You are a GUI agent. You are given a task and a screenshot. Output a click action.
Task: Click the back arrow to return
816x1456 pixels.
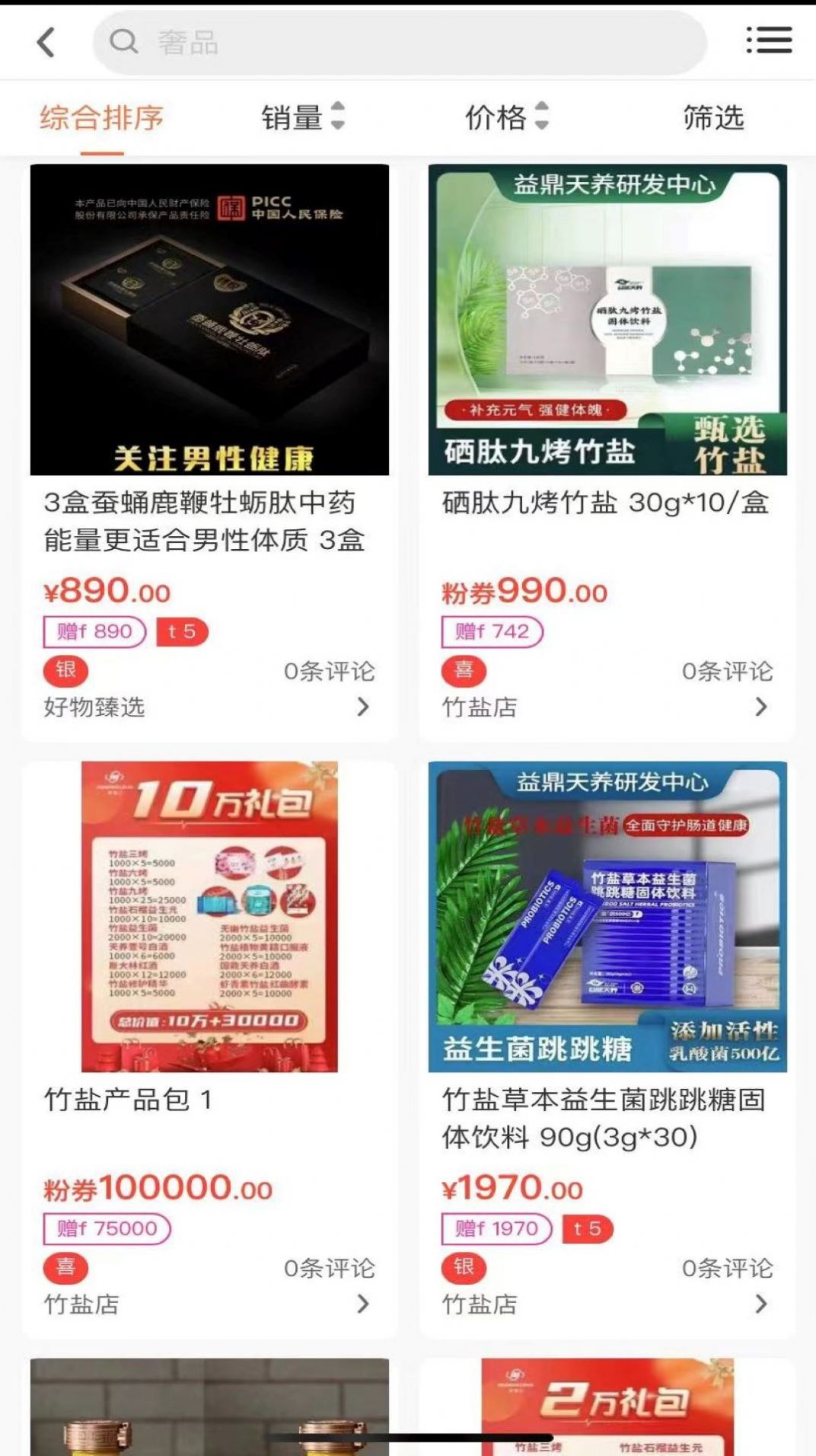tap(46, 42)
